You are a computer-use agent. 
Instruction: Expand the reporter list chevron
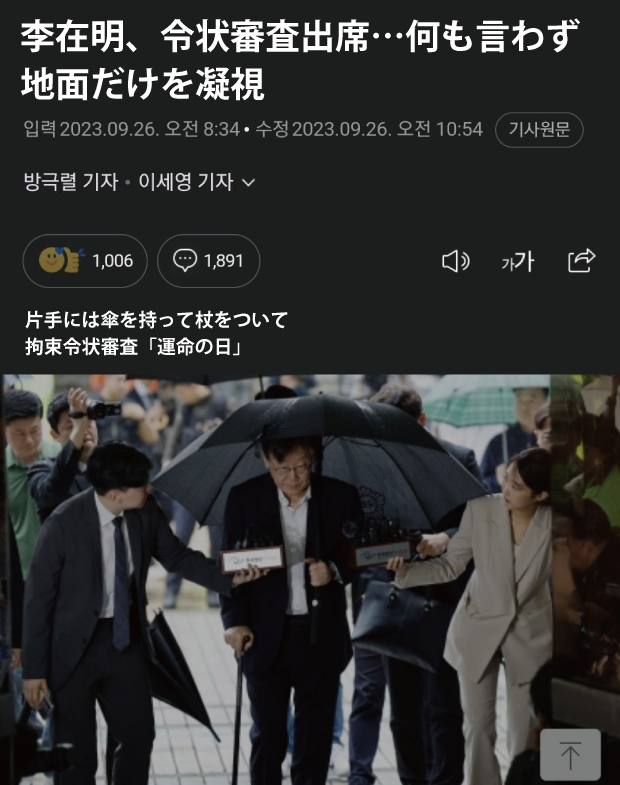(x=249, y=183)
